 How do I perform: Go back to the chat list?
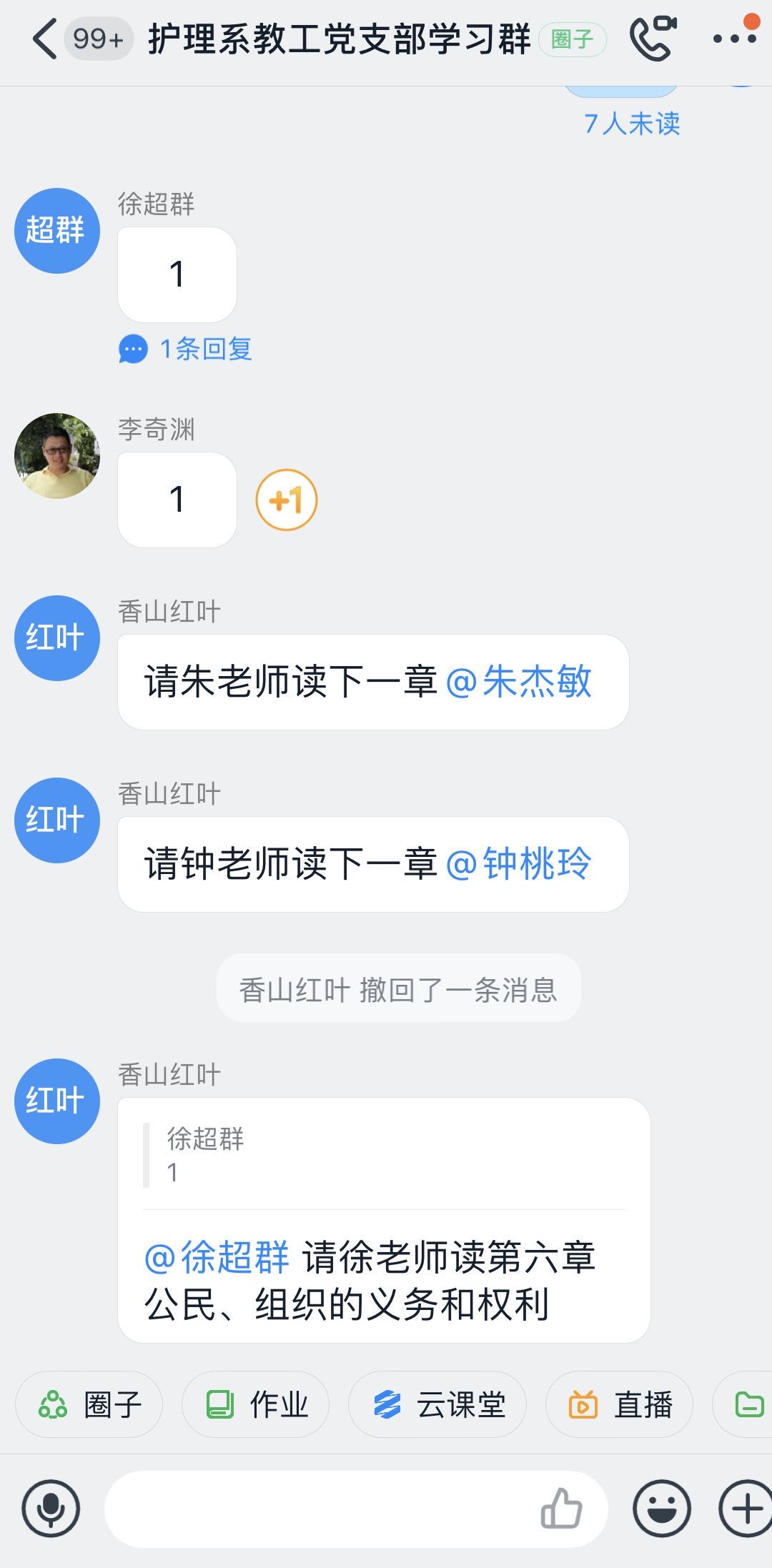(44, 39)
